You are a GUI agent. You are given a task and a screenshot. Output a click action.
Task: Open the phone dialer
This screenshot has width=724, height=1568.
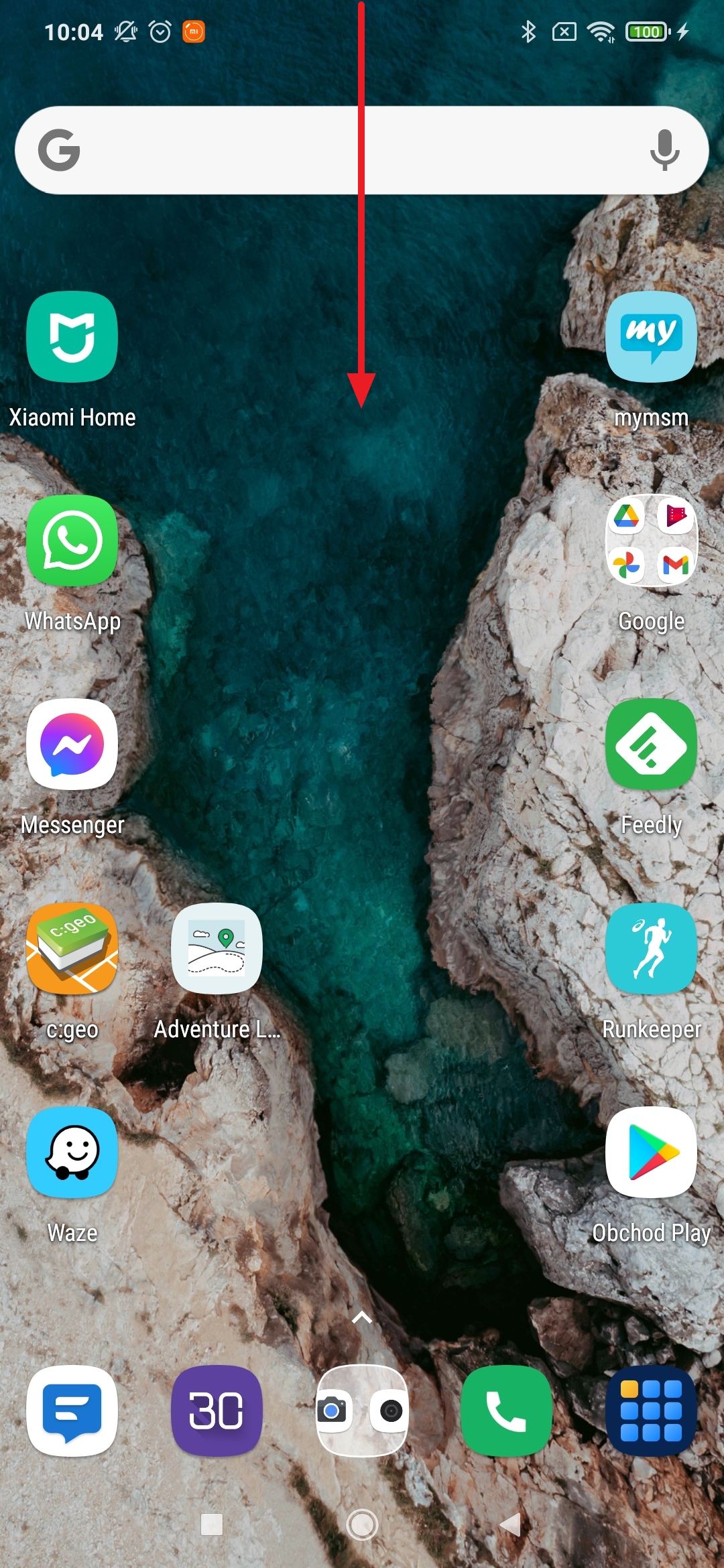[x=506, y=1411]
